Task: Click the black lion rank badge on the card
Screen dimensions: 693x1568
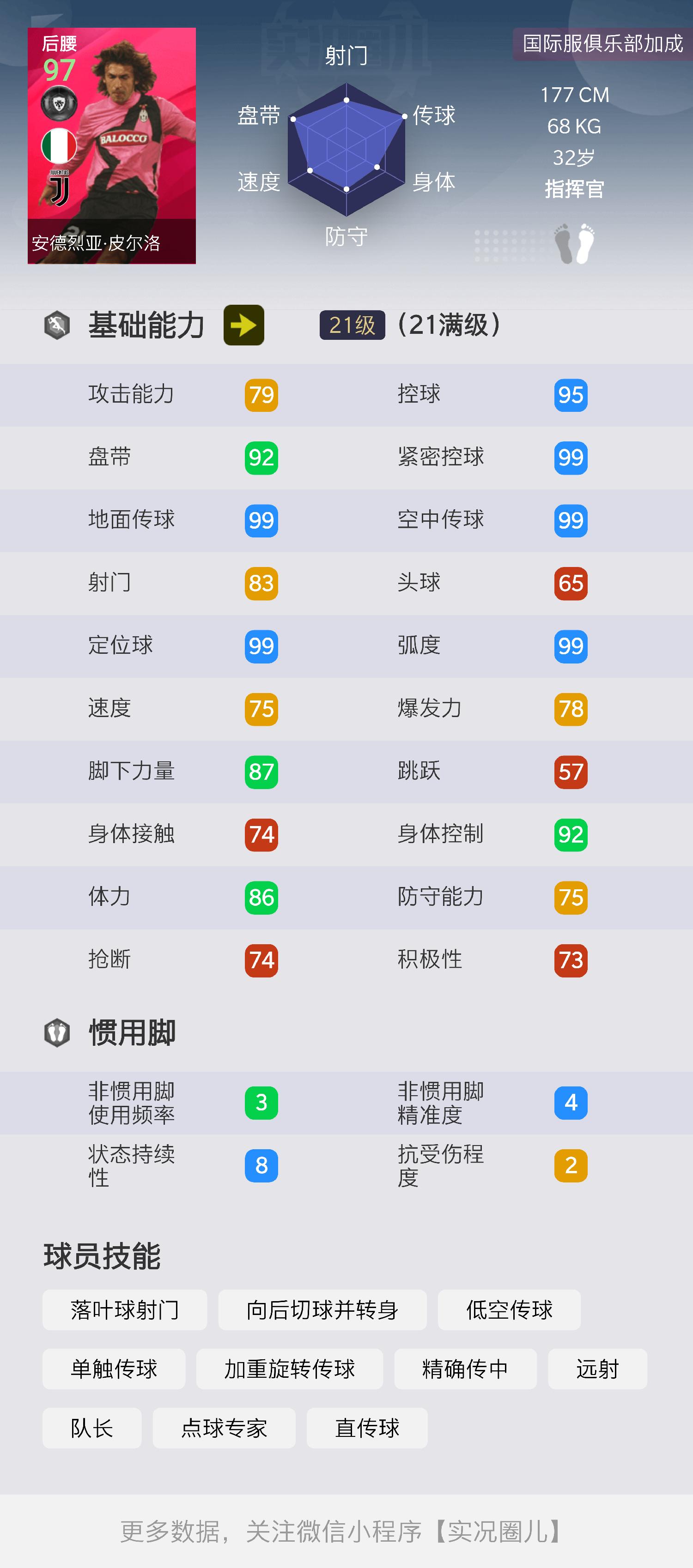Action: (60, 103)
